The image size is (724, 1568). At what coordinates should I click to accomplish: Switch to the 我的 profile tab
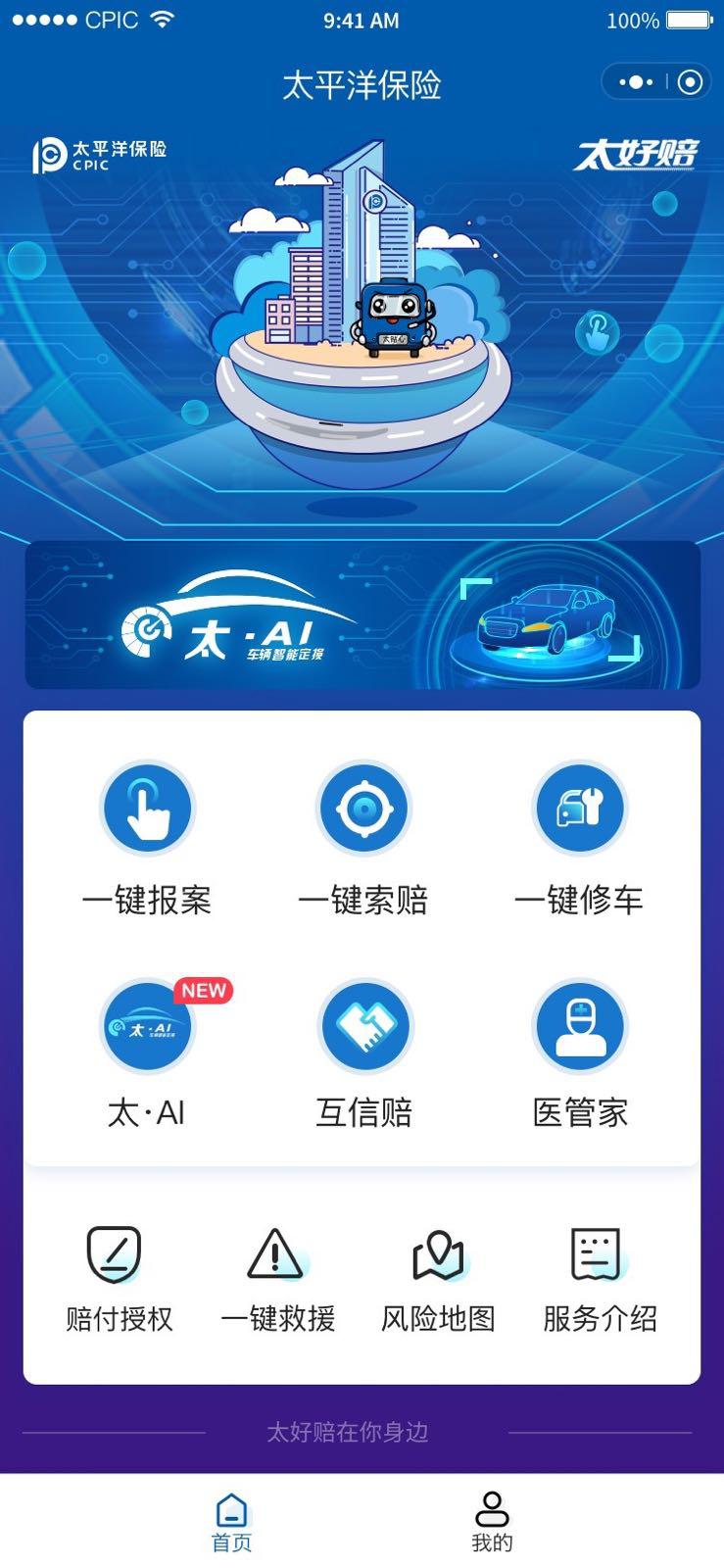[492, 1521]
